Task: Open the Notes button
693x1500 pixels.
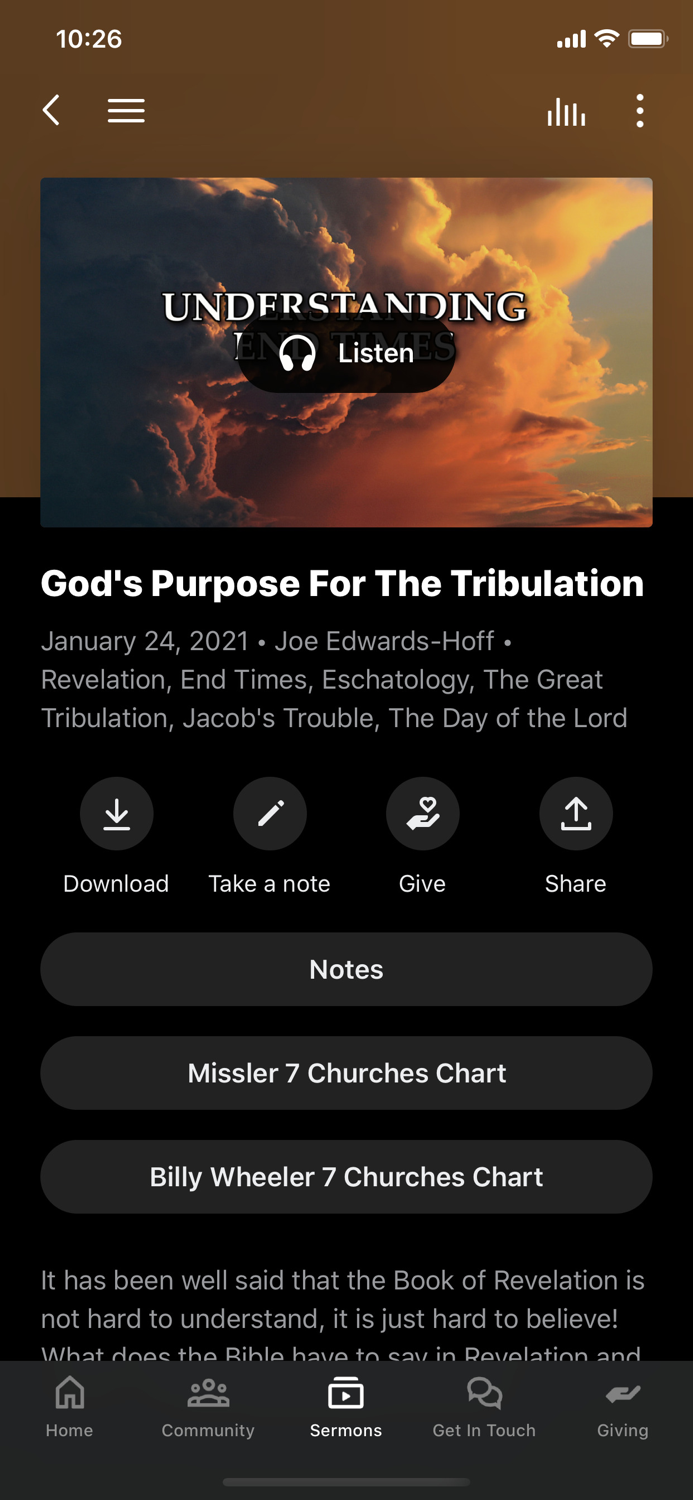Action: [346, 969]
